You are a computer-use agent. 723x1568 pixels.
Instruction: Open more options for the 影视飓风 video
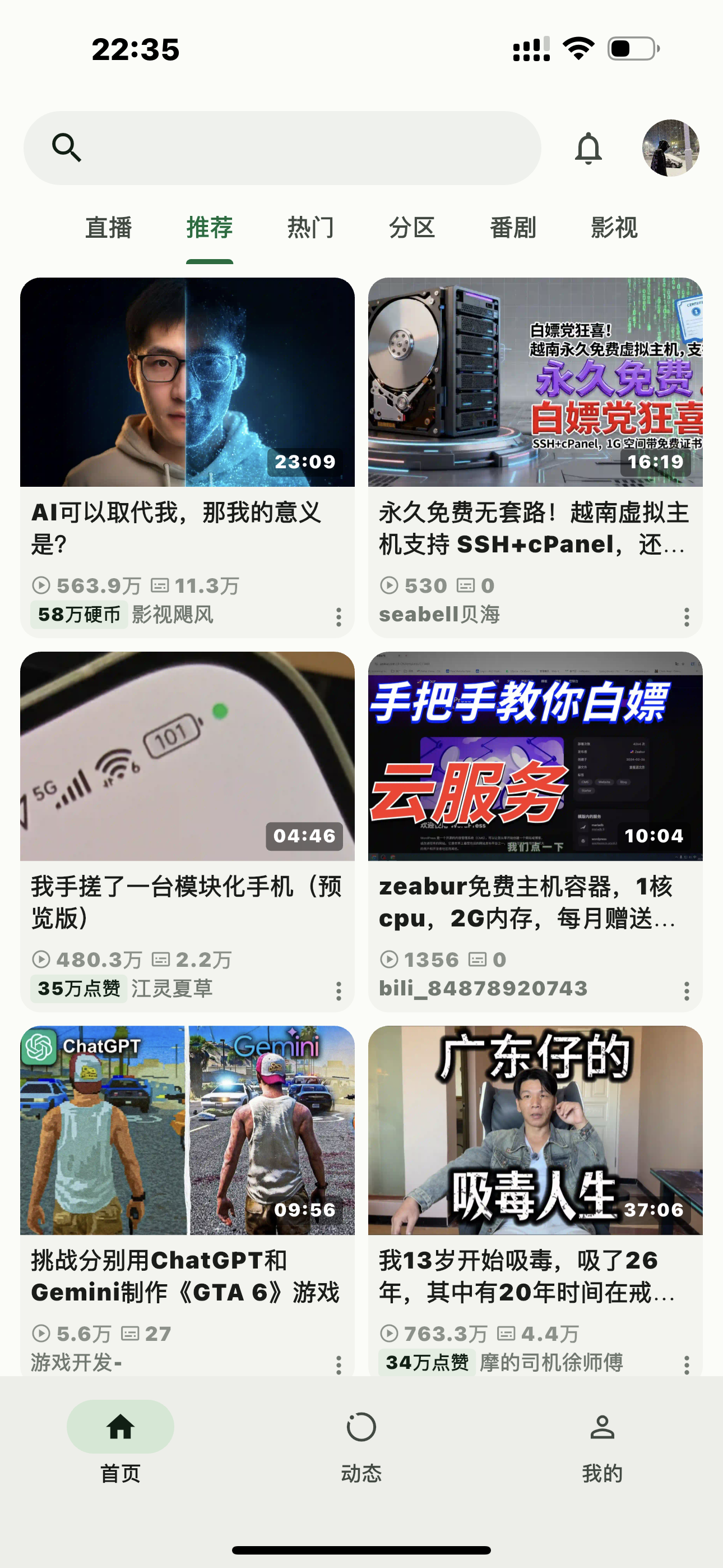click(339, 617)
